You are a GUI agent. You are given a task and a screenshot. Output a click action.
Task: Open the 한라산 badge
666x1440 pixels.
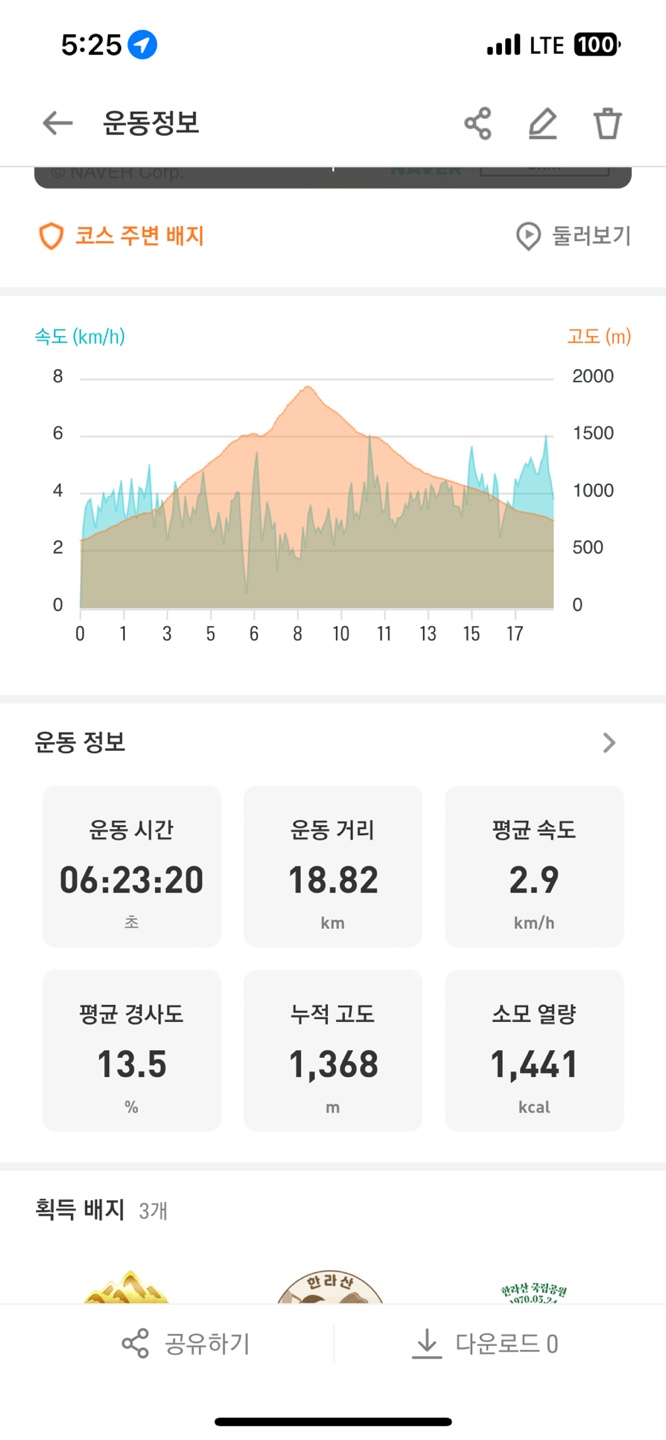point(330,1286)
